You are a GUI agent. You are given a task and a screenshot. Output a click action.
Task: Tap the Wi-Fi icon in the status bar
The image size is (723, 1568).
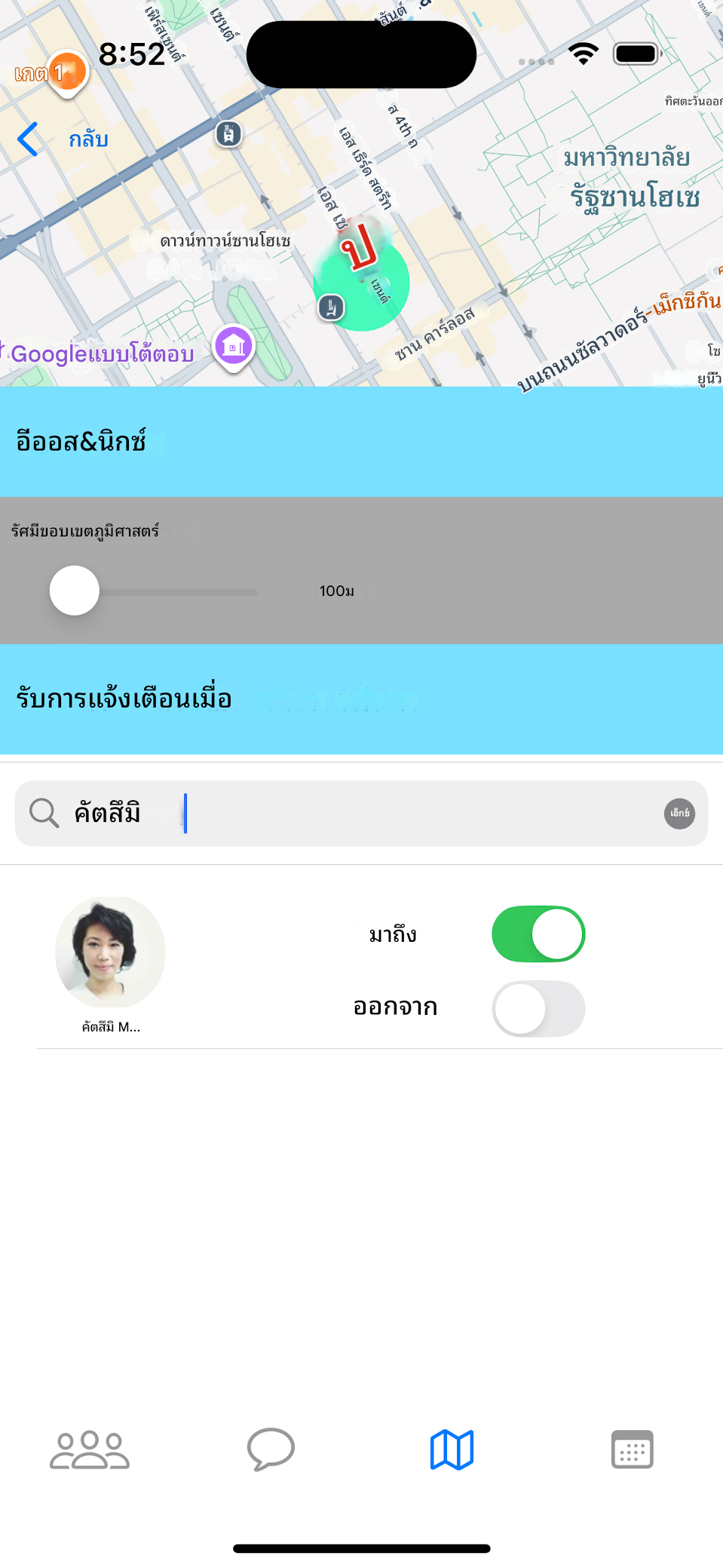pyautogui.click(x=582, y=52)
